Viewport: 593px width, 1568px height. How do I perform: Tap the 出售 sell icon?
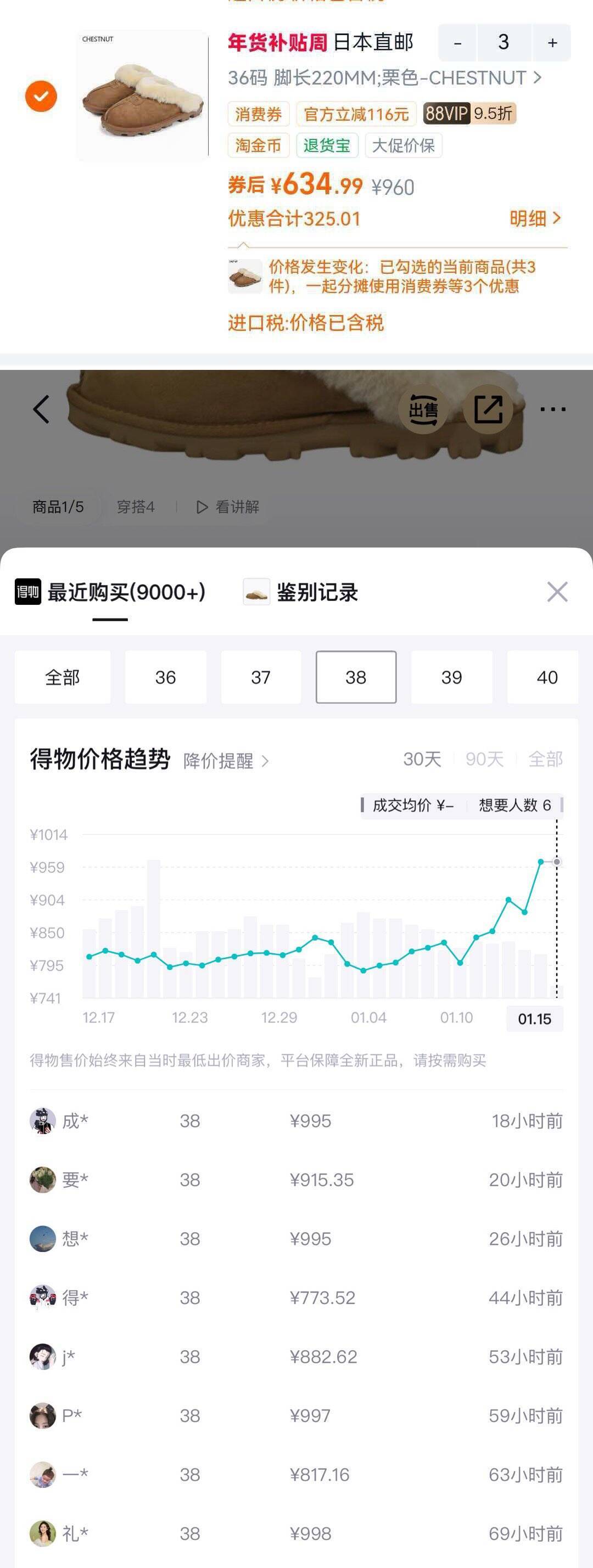(423, 409)
